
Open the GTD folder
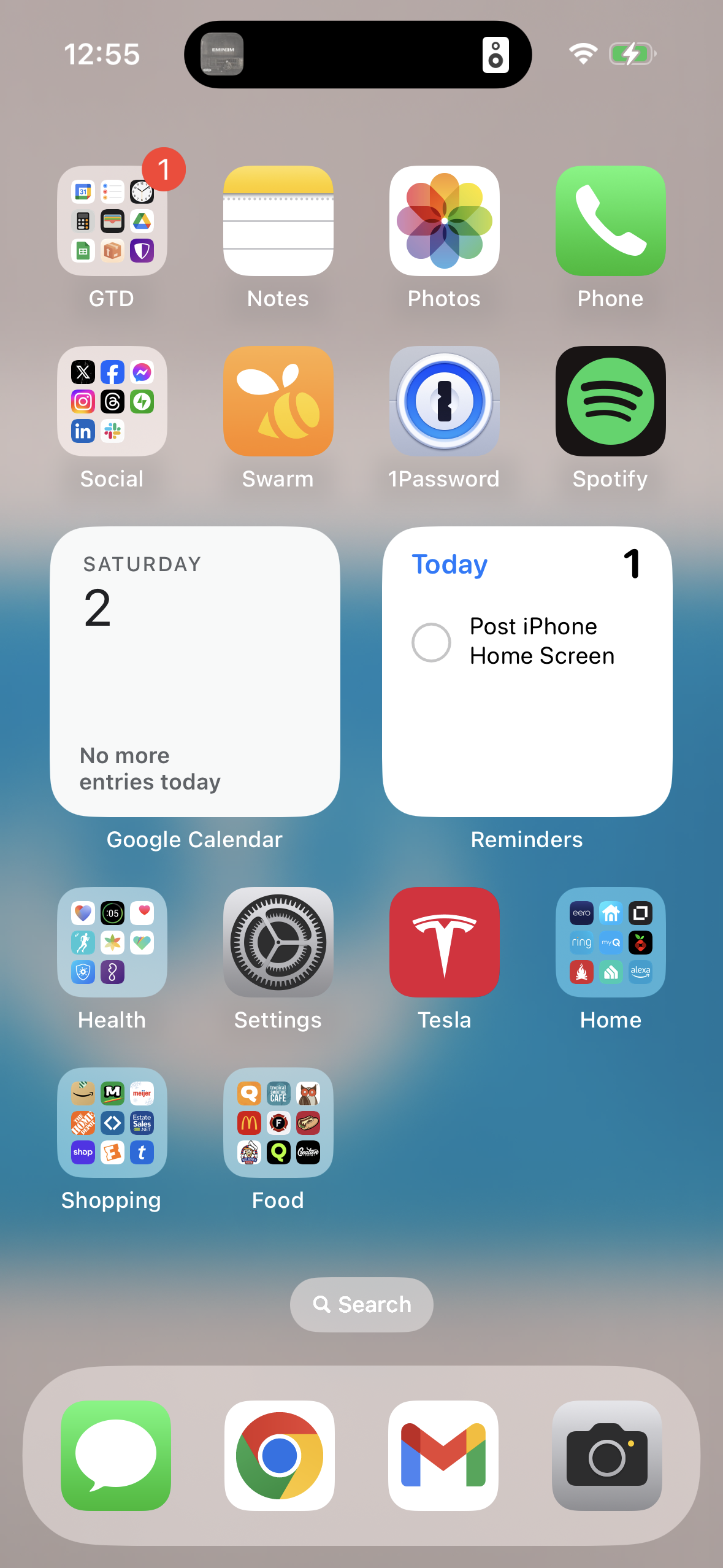112,221
